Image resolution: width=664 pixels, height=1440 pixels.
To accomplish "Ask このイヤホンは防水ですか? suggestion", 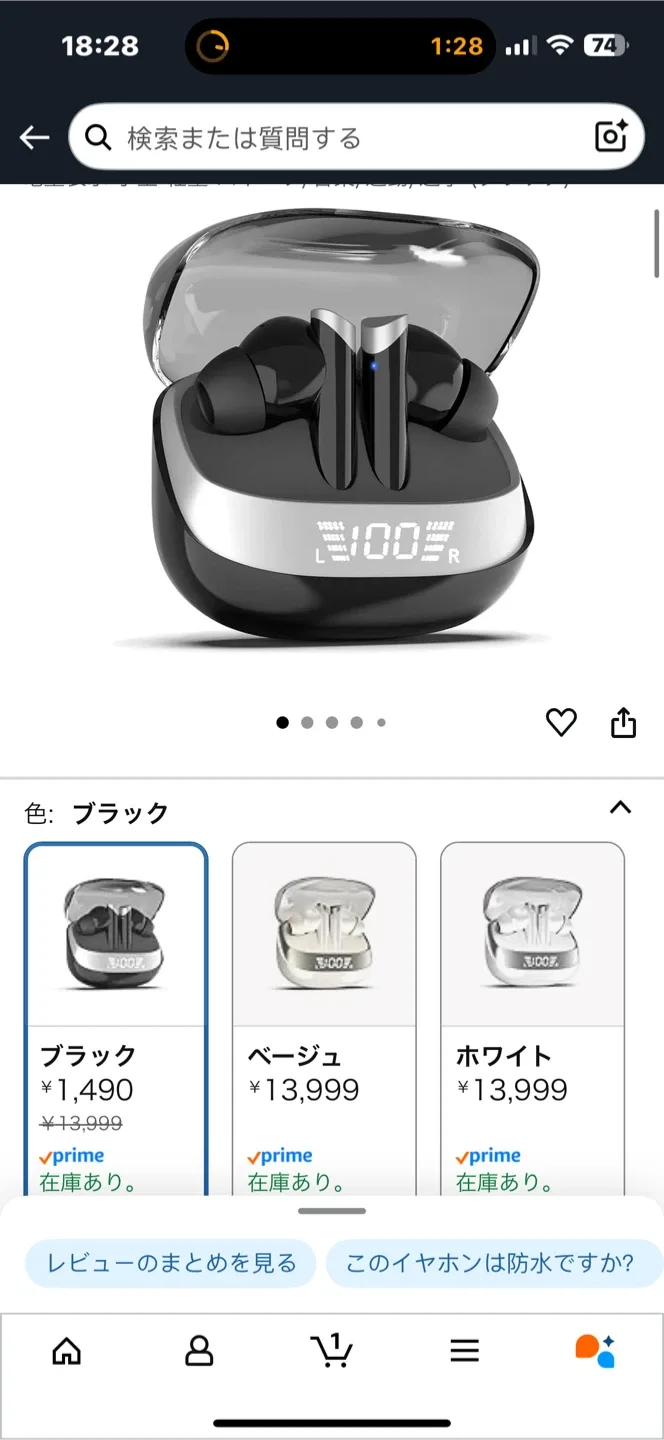I will (489, 1263).
